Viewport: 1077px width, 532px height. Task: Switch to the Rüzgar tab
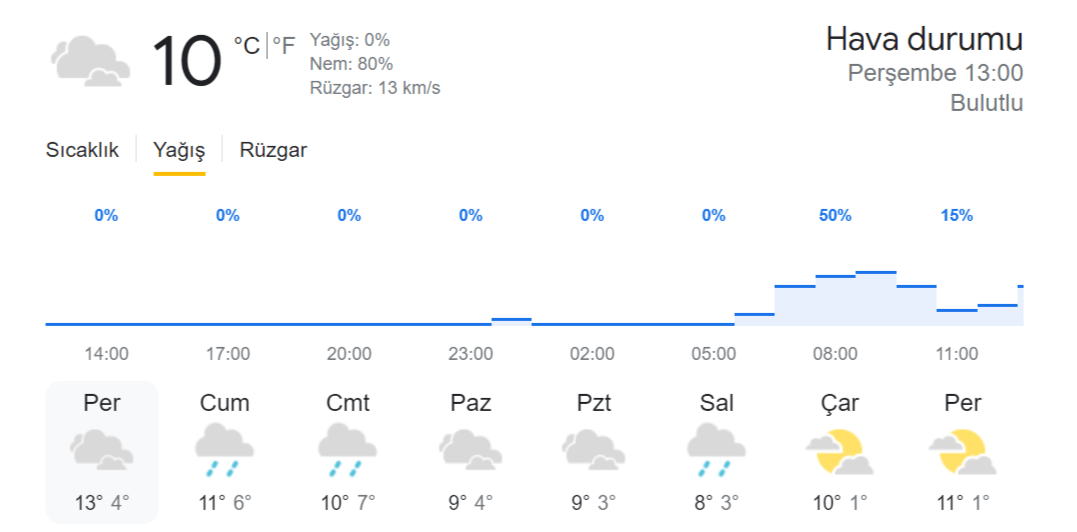tap(273, 150)
